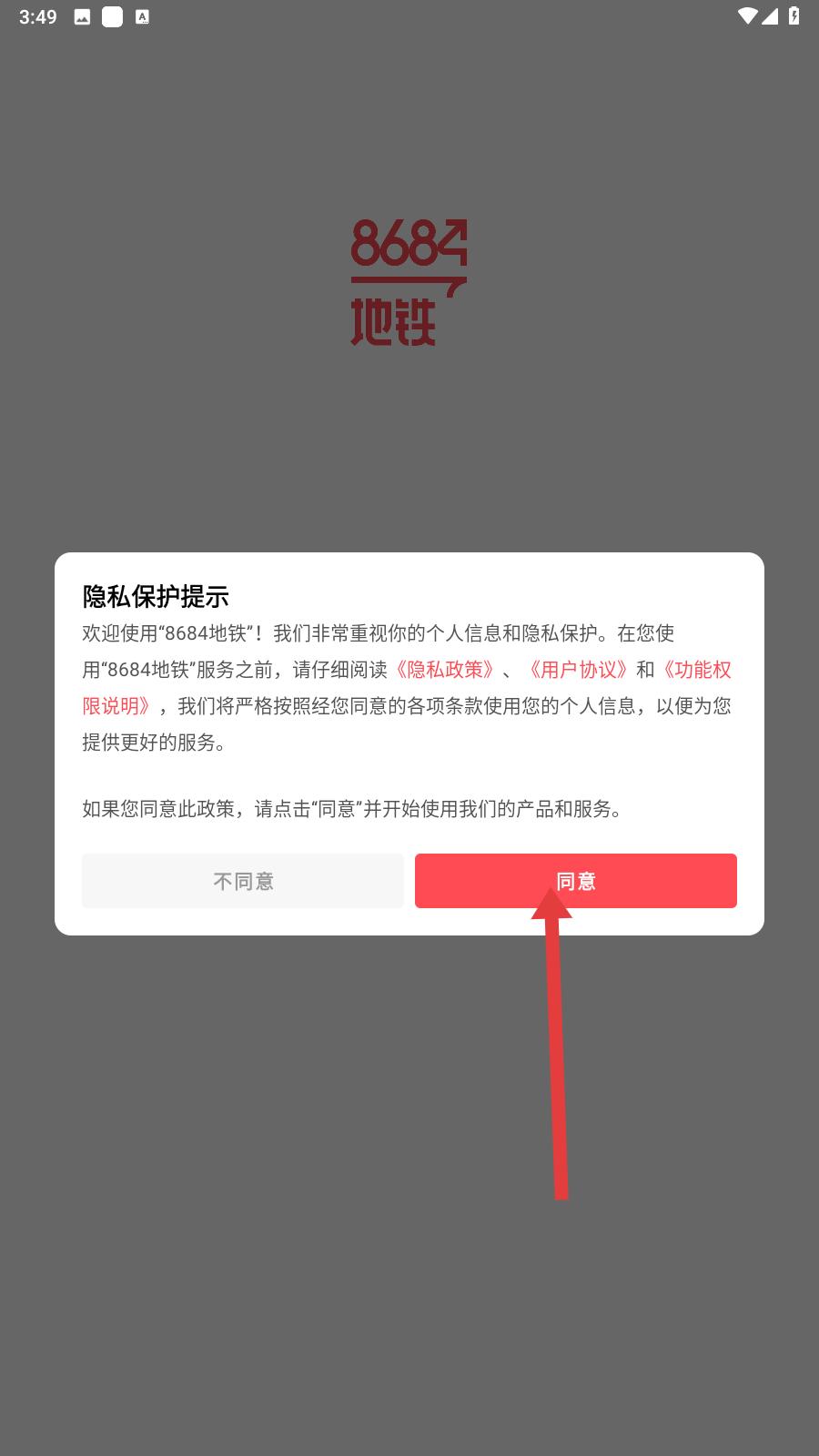
Task: View the 《功能权限说明》 permissions link
Action: (695, 670)
